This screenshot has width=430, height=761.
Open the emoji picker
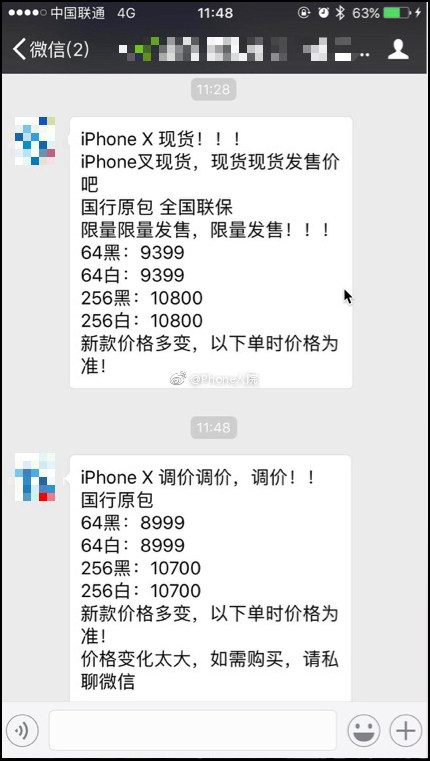364,730
